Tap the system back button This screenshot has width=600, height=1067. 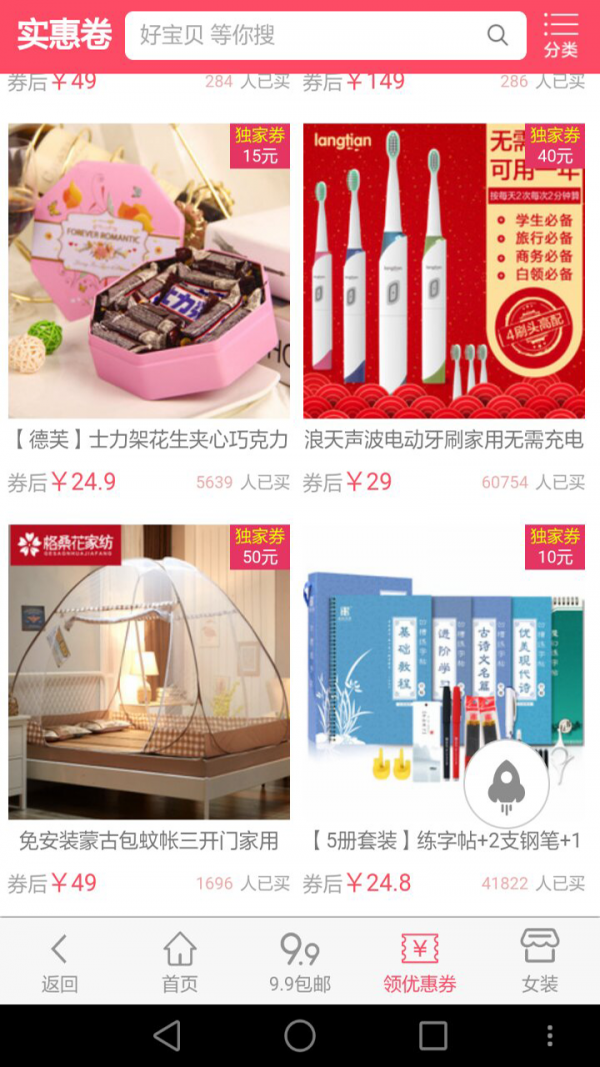point(167,1035)
